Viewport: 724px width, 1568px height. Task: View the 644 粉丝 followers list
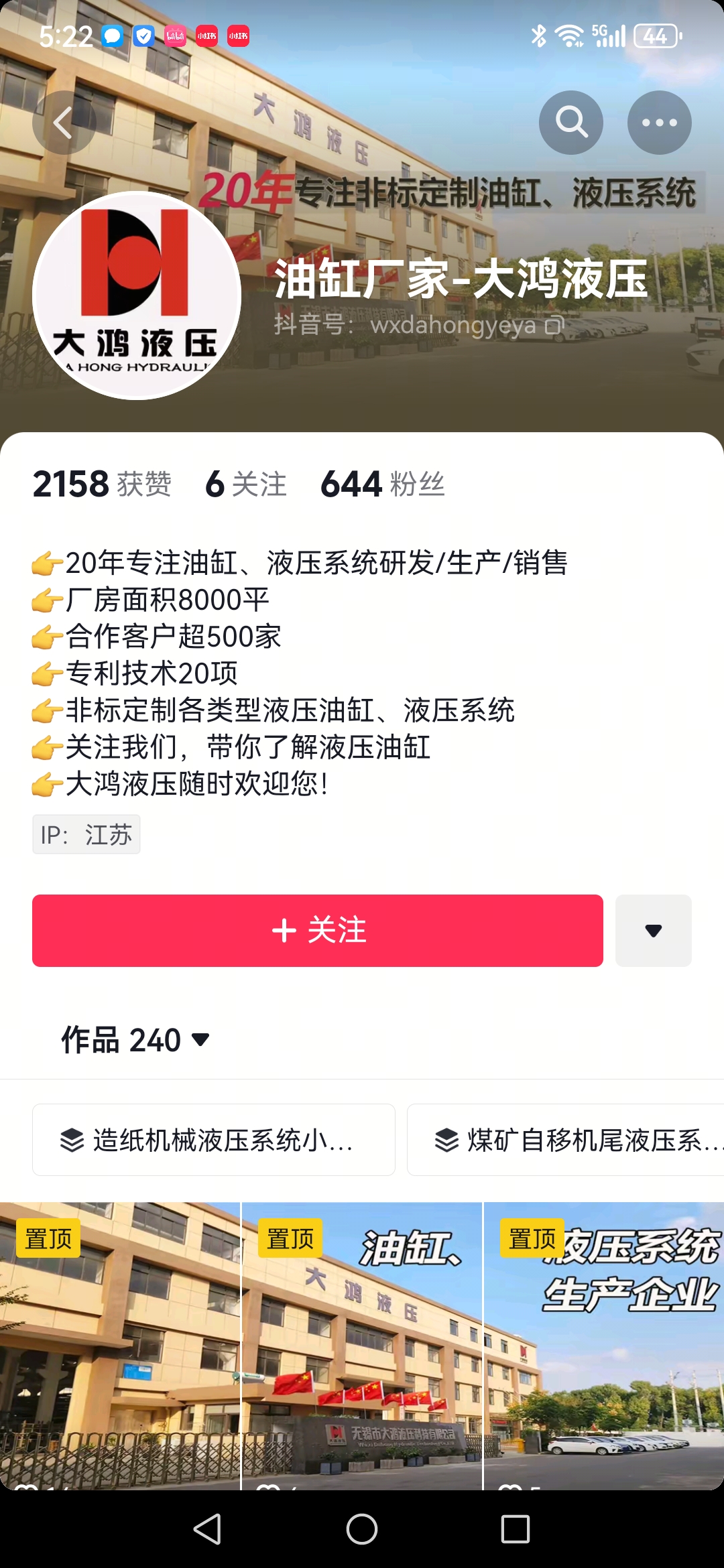tap(382, 484)
